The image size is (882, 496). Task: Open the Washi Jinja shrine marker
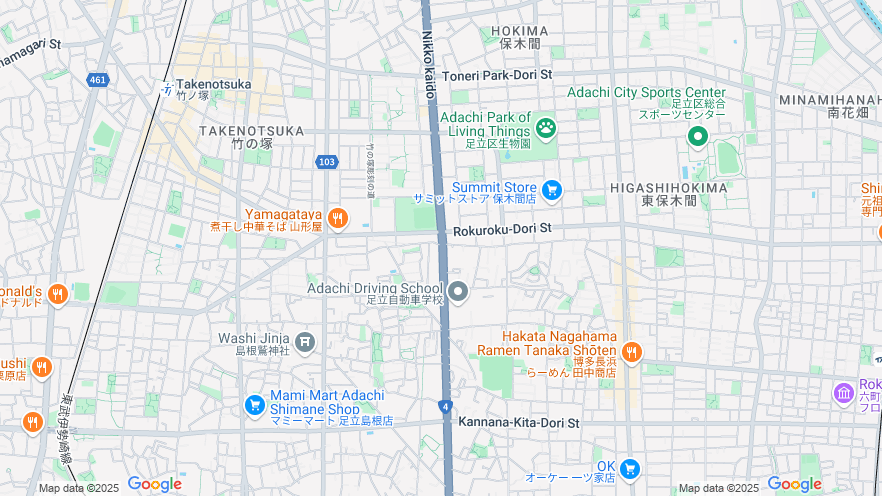click(x=305, y=344)
